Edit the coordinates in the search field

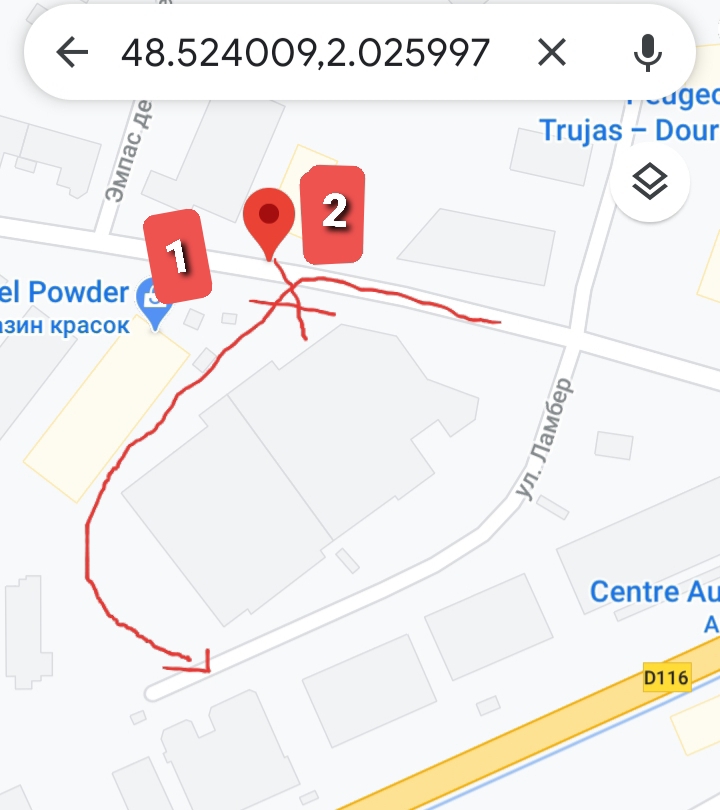point(305,52)
